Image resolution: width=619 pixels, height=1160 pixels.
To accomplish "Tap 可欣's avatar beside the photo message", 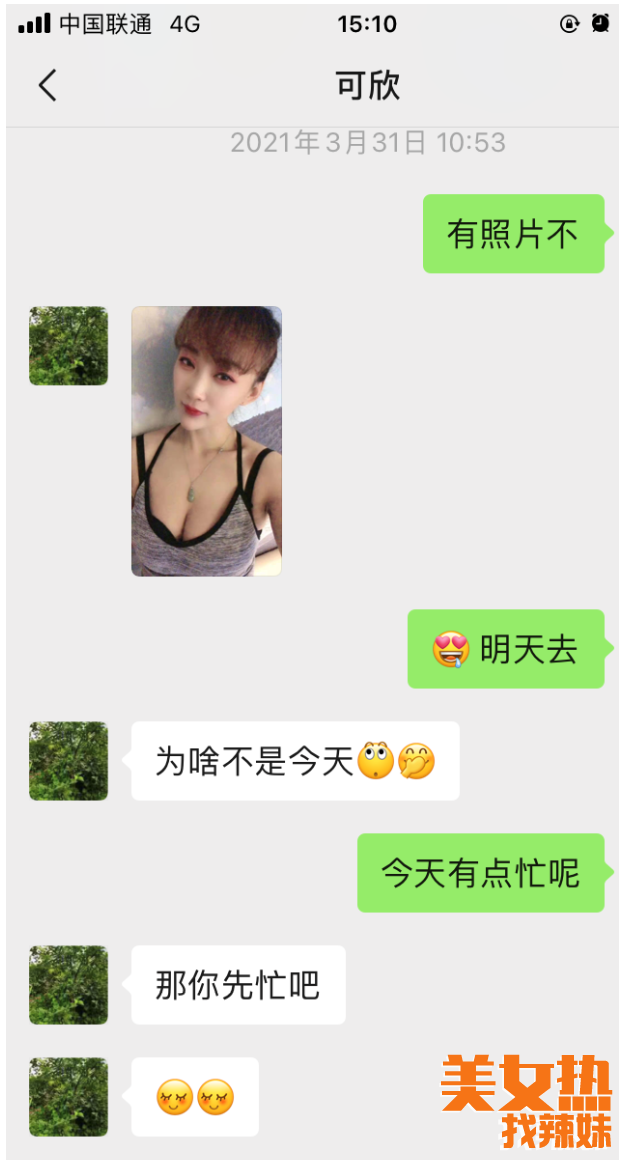I will tap(68, 346).
